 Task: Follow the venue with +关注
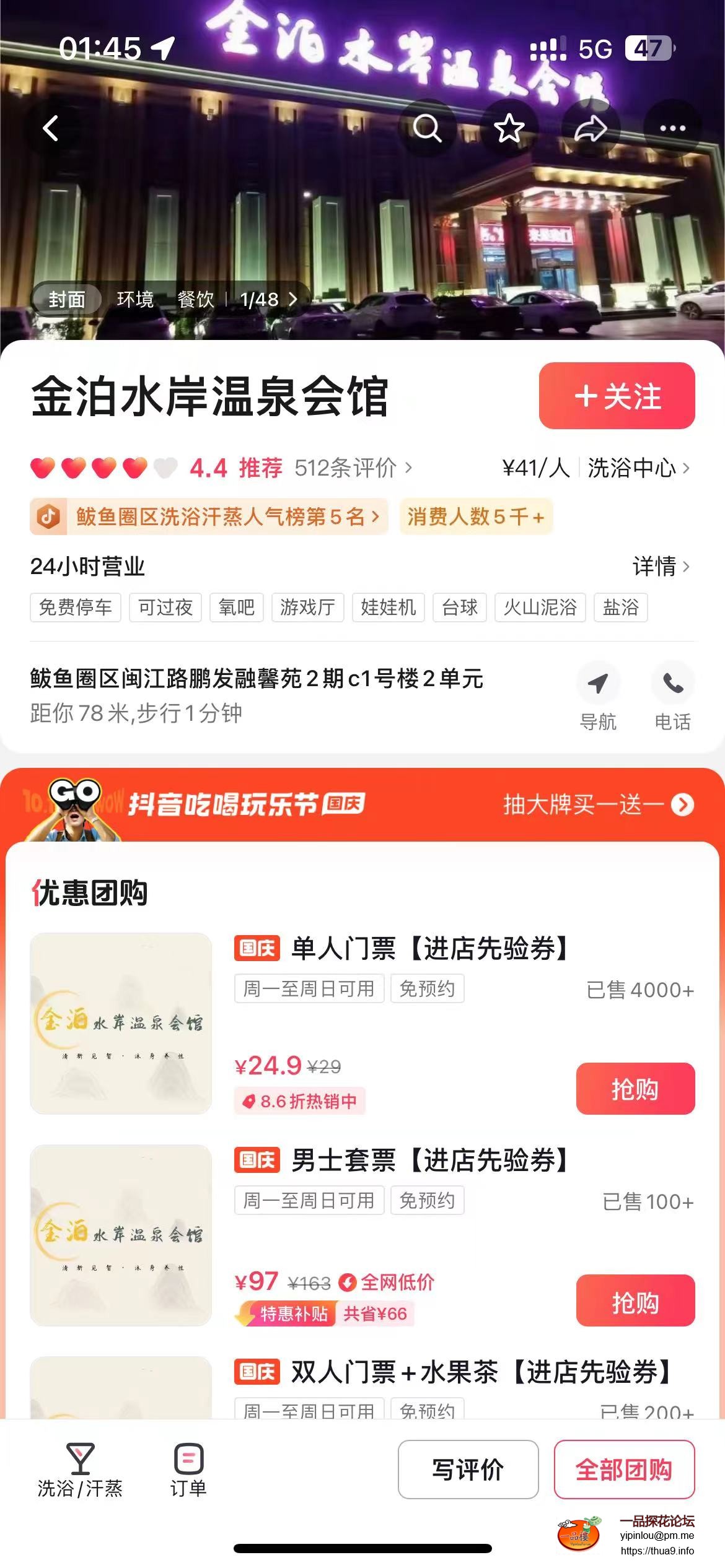pos(617,396)
